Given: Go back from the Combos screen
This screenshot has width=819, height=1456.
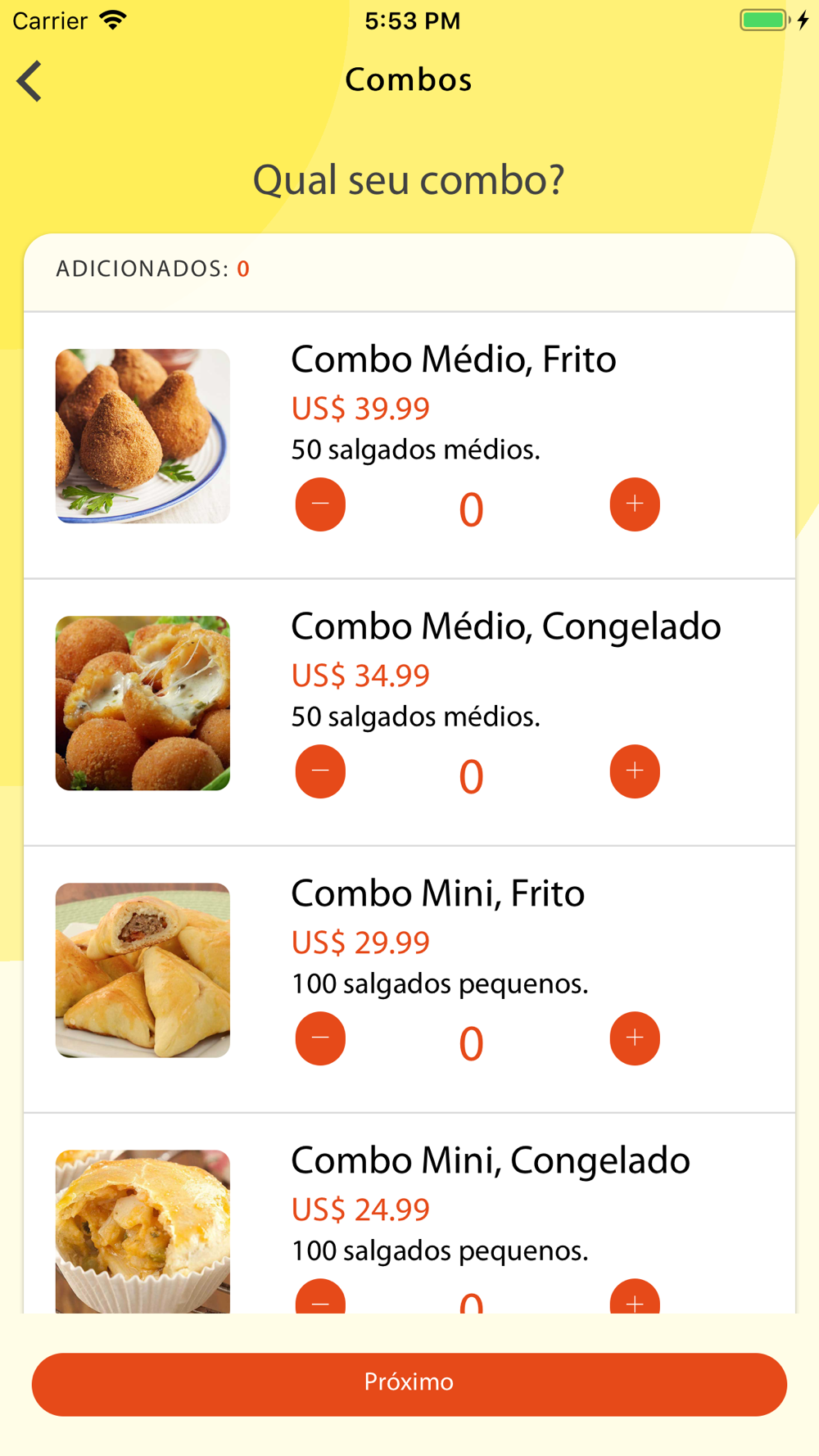Looking at the screenshot, I should click(29, 81).
